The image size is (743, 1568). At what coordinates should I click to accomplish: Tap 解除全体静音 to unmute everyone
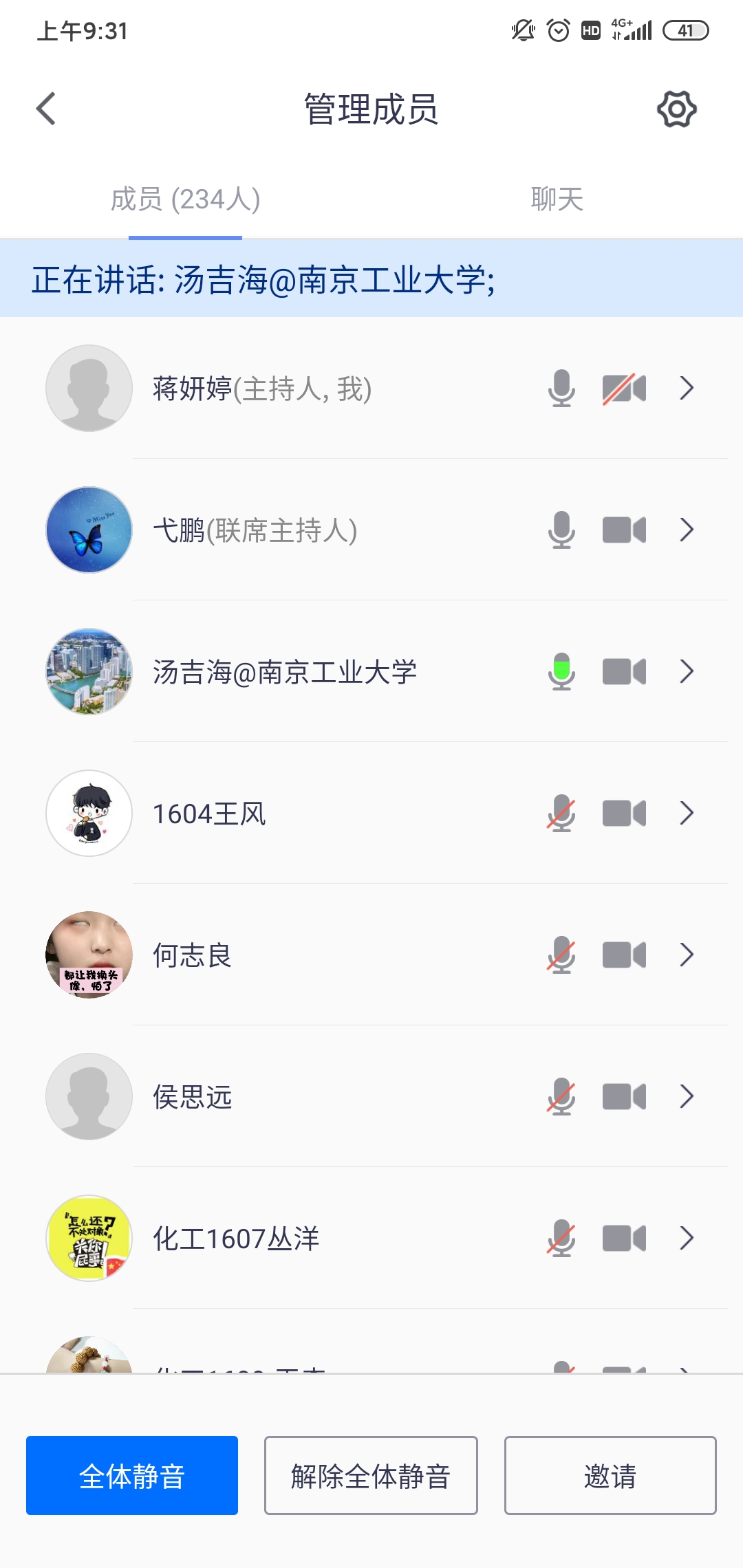[371, 1475]
